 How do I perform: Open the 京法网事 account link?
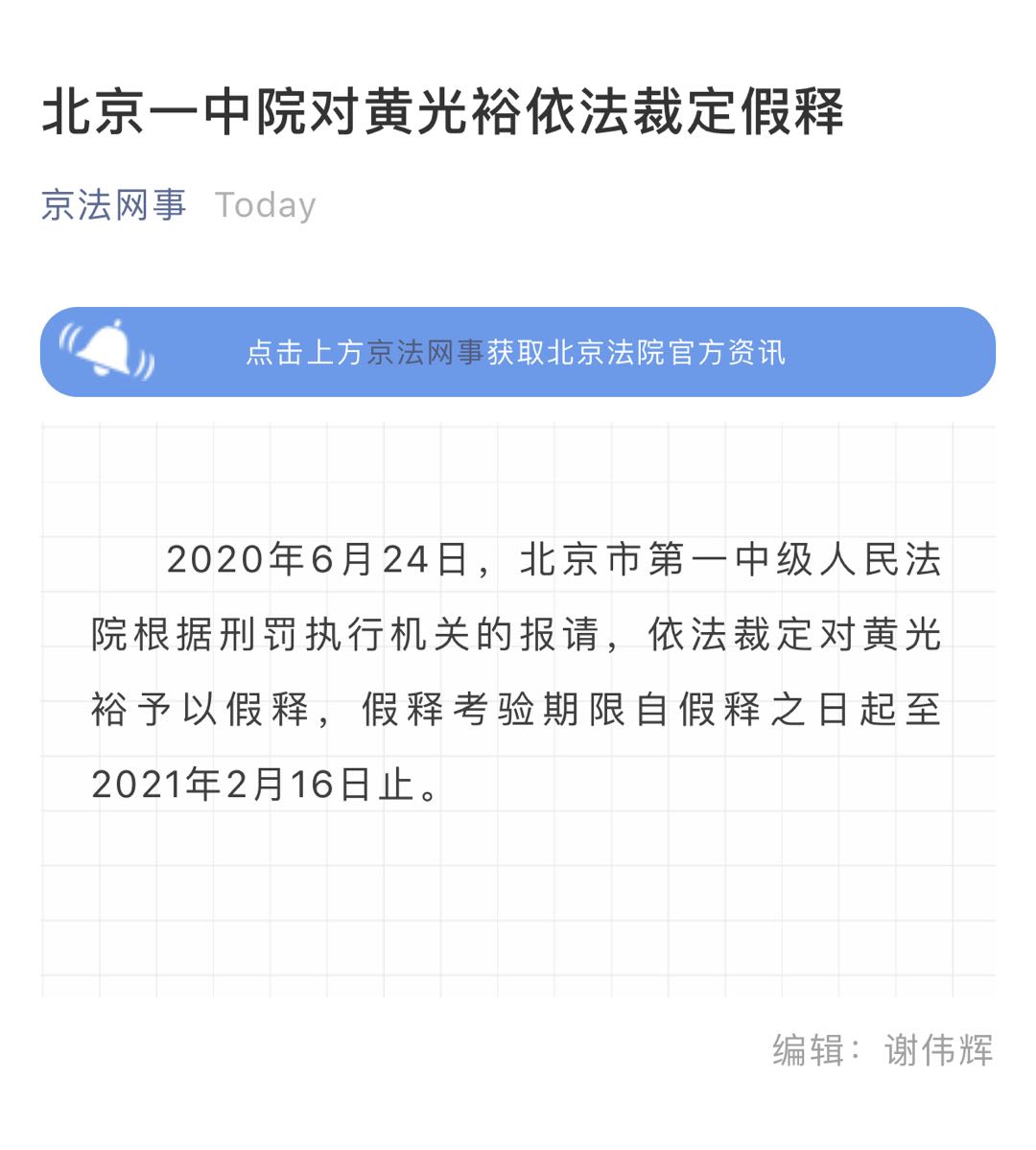(x=113, y=205)
